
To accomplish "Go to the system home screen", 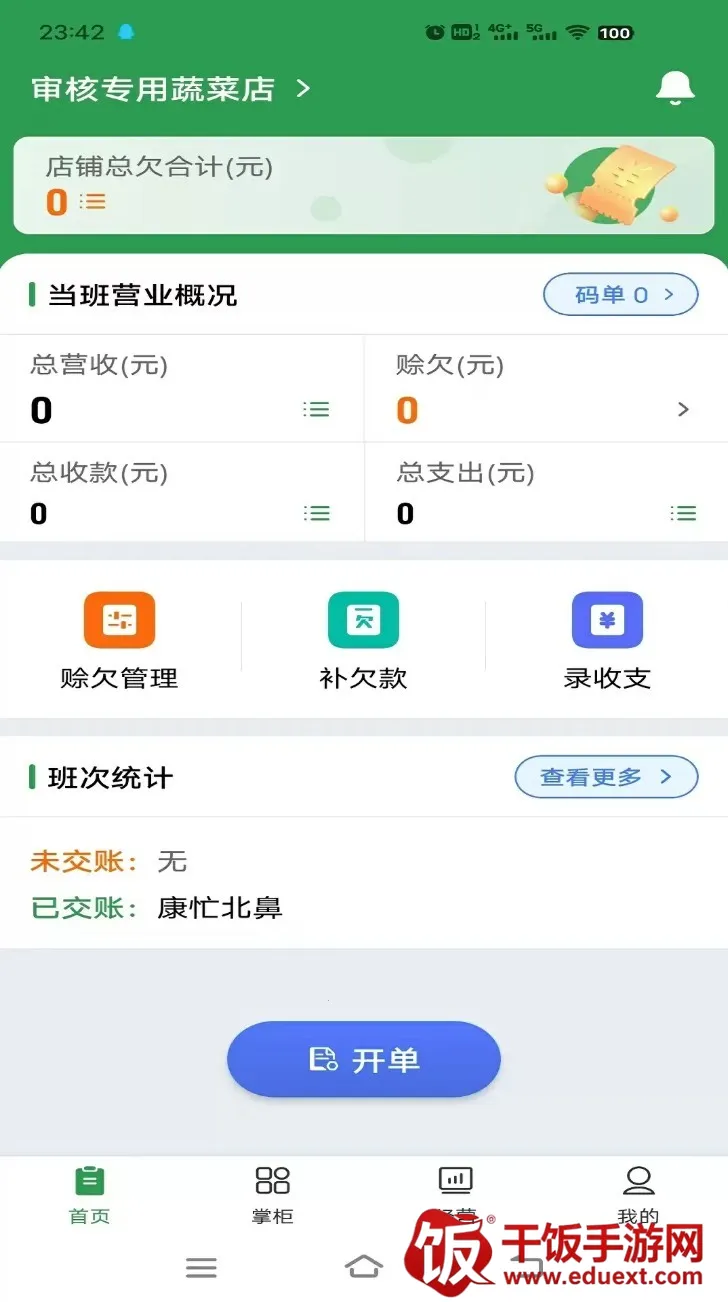I will [x=363, y=1268].
